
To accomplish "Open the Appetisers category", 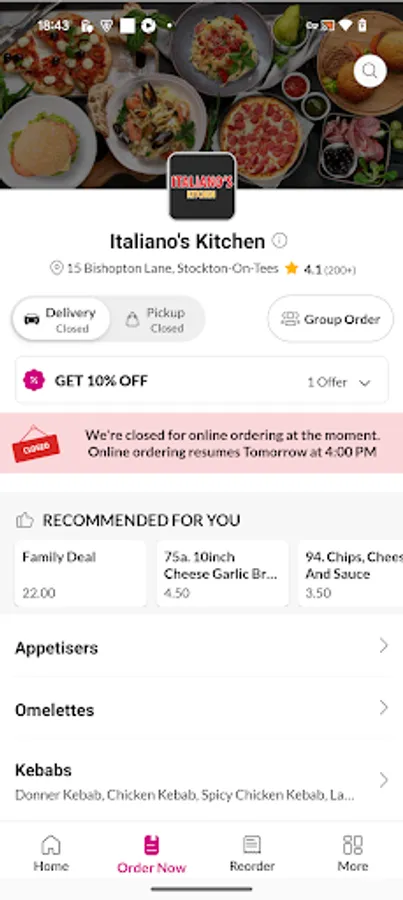I will point(202,647).
